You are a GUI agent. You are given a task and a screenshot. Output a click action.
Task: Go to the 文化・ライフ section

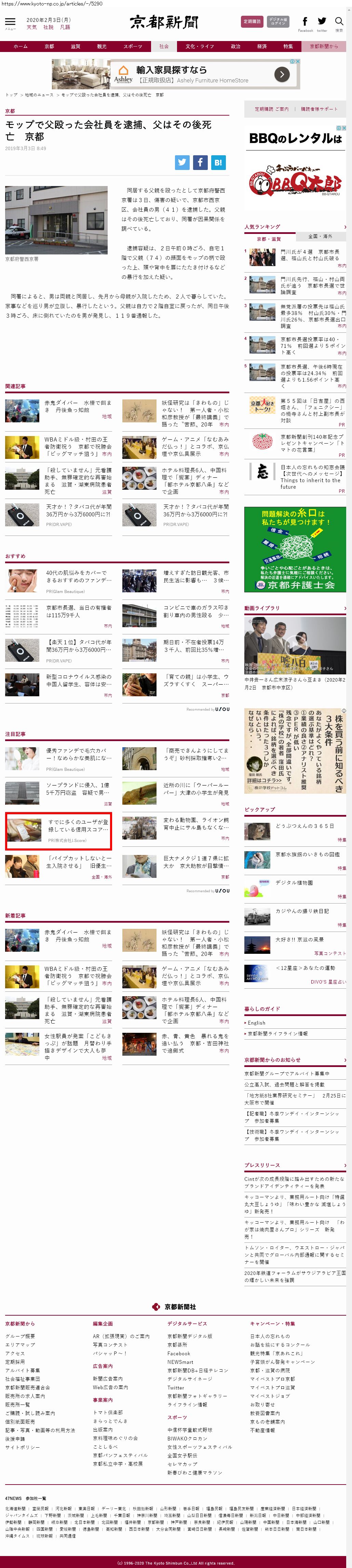click(x=199, y=46)
